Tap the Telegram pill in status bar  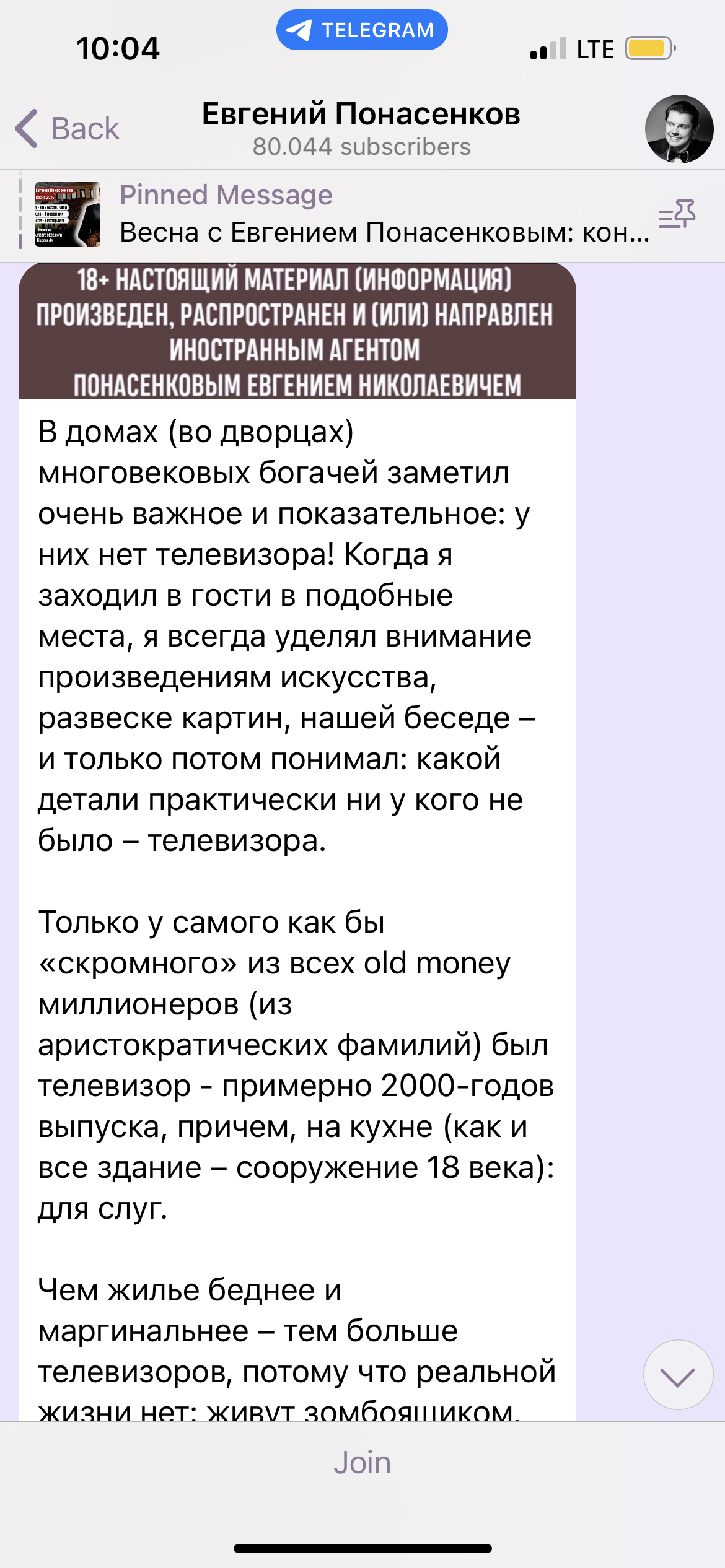pyautogui.click(x=362, y=30)
